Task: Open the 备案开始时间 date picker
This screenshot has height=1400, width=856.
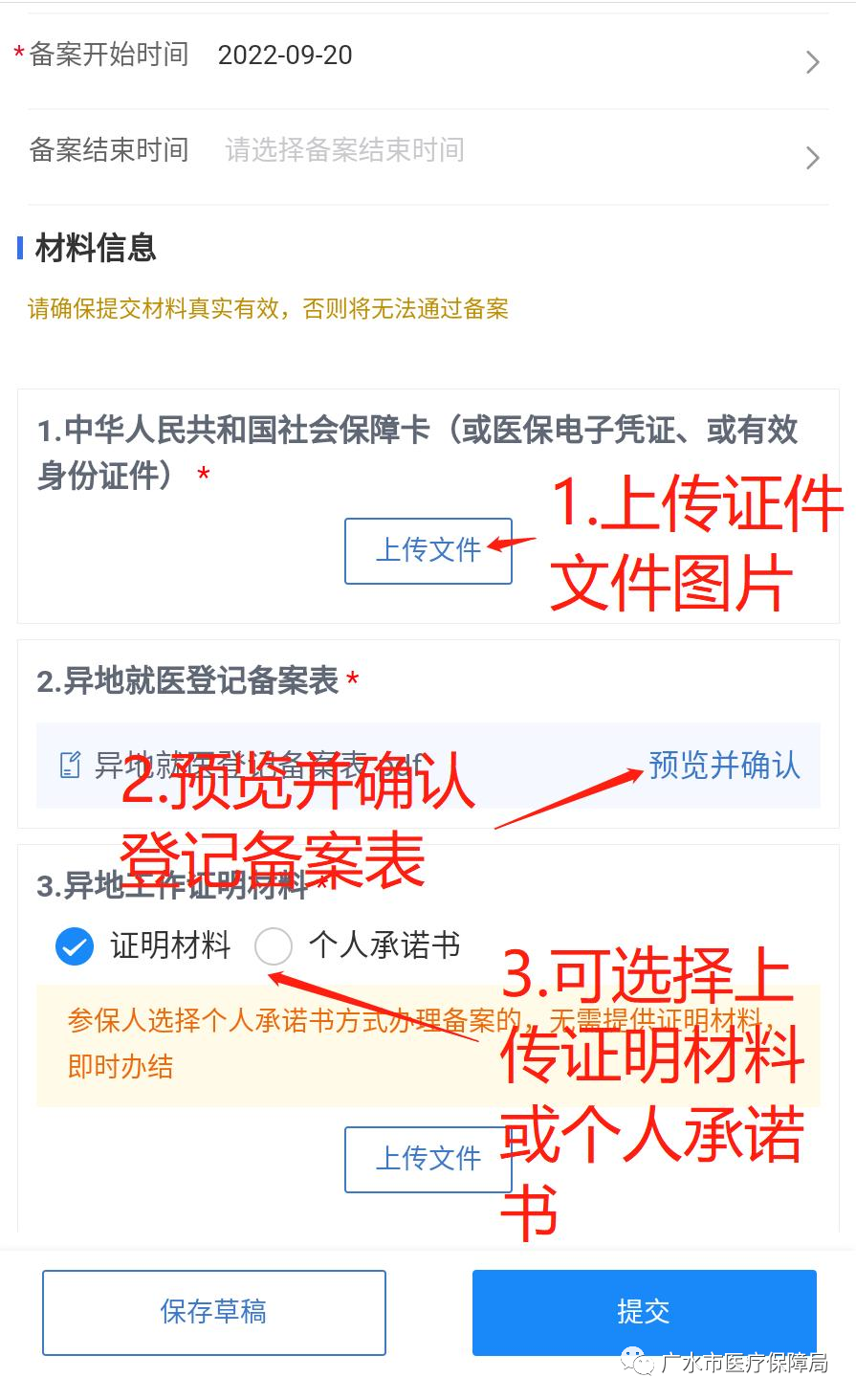Action: pyautogui.click(x=428, y=59)
